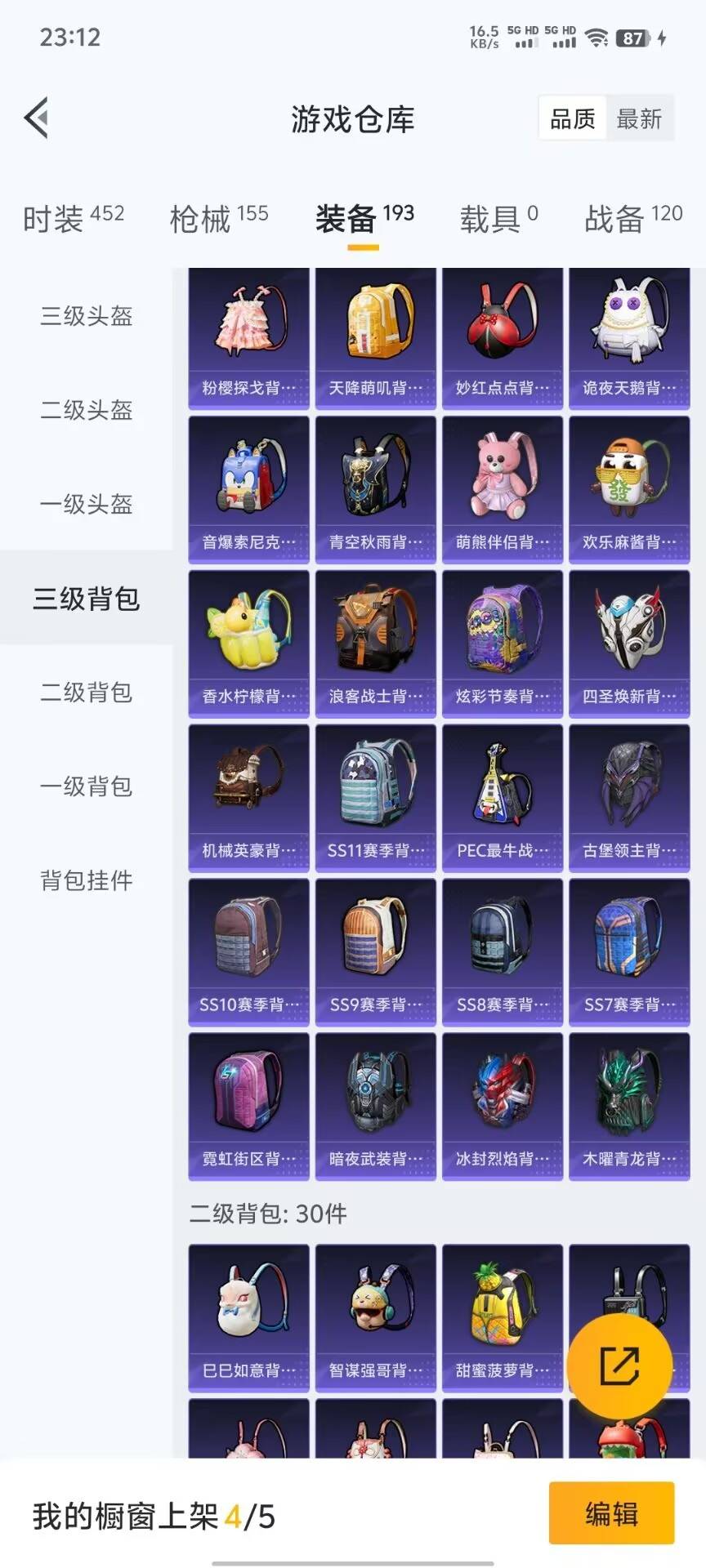The image size is (706, 1568).
Task: Select the 一级背包 category
Action: pyautogui.click(x=87, y=786)
